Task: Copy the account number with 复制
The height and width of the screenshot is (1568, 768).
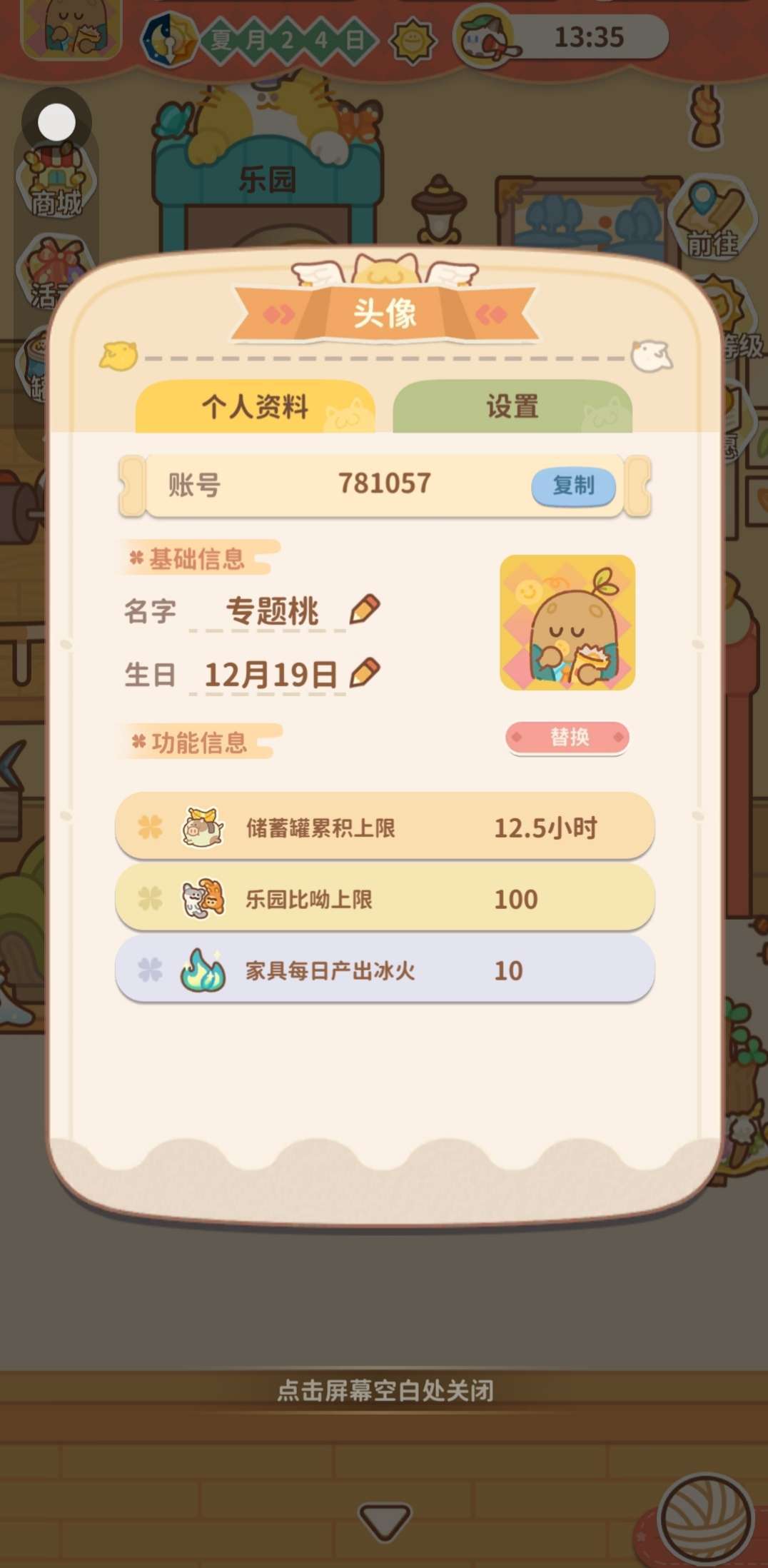Action: 573,486
